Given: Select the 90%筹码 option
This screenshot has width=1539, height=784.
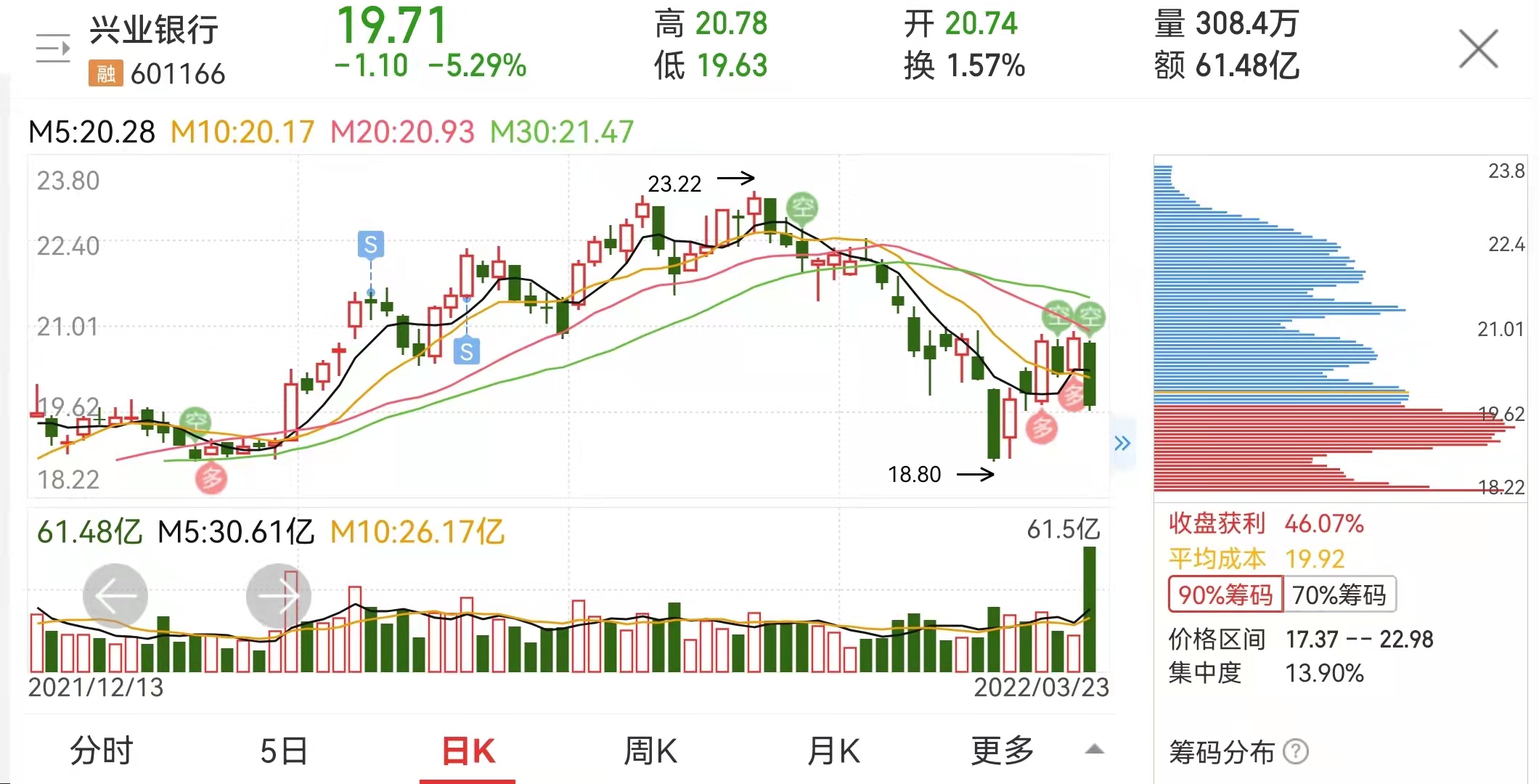Looking at the screenshot, I should [1225, 595].
